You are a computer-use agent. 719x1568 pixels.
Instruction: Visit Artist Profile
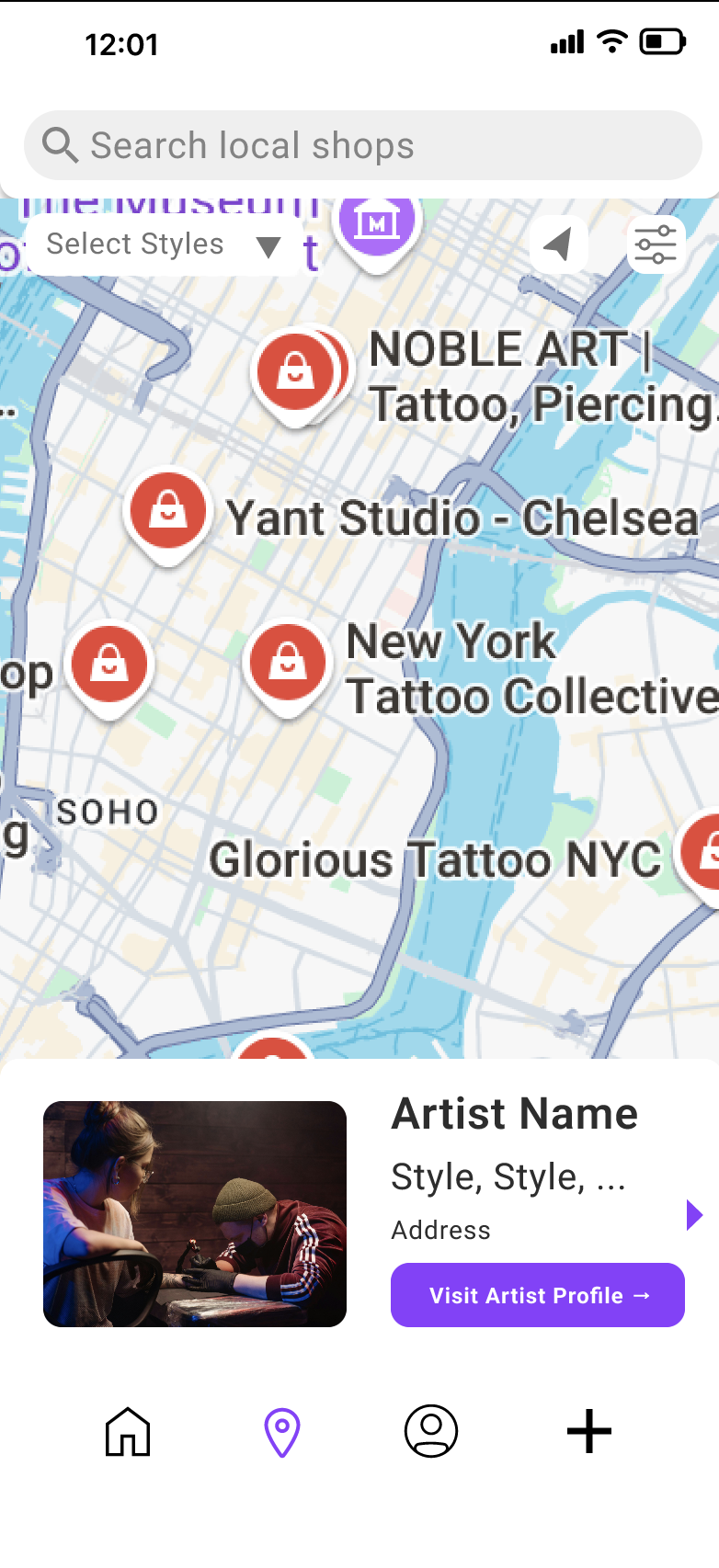538,1295
